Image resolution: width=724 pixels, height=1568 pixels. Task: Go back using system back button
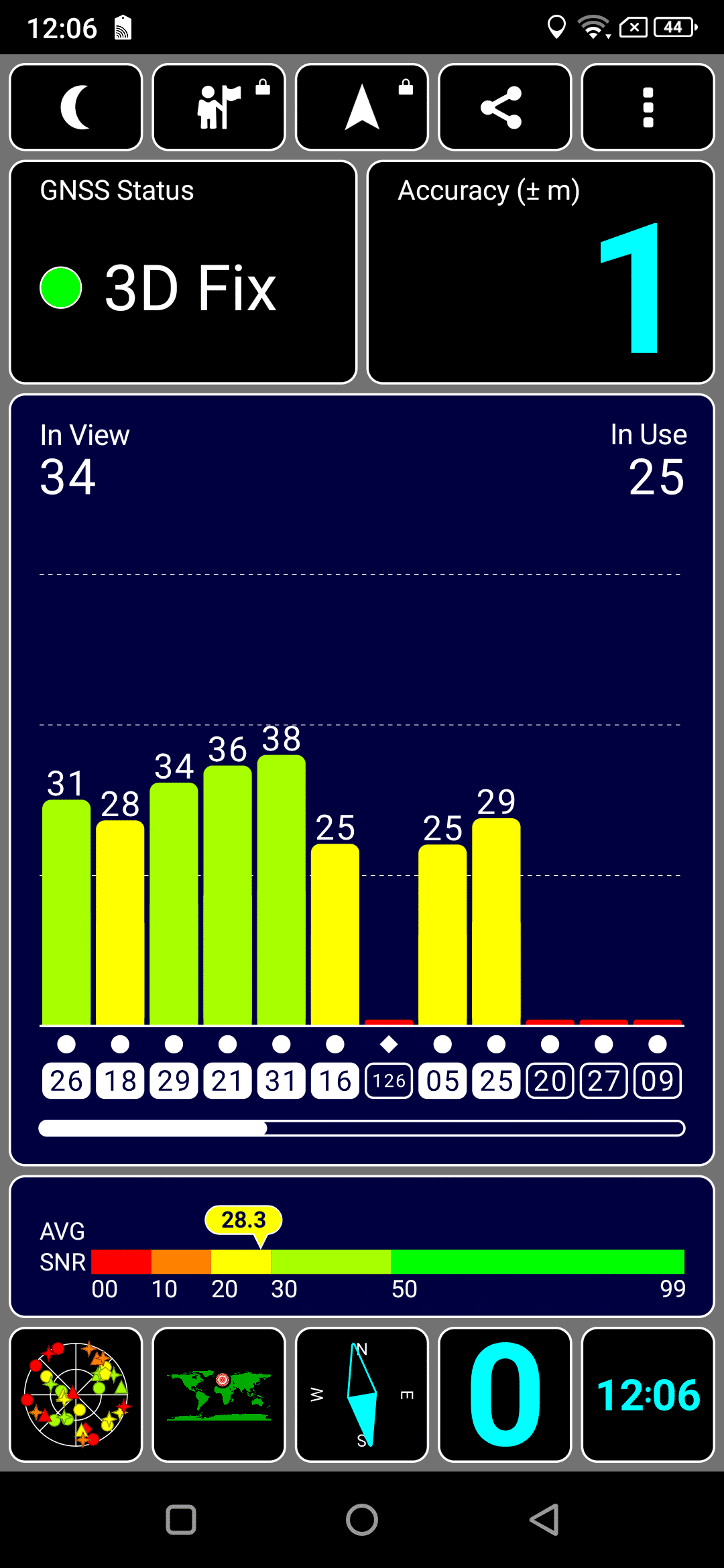pyautogui.click(x=544, y=1520)
